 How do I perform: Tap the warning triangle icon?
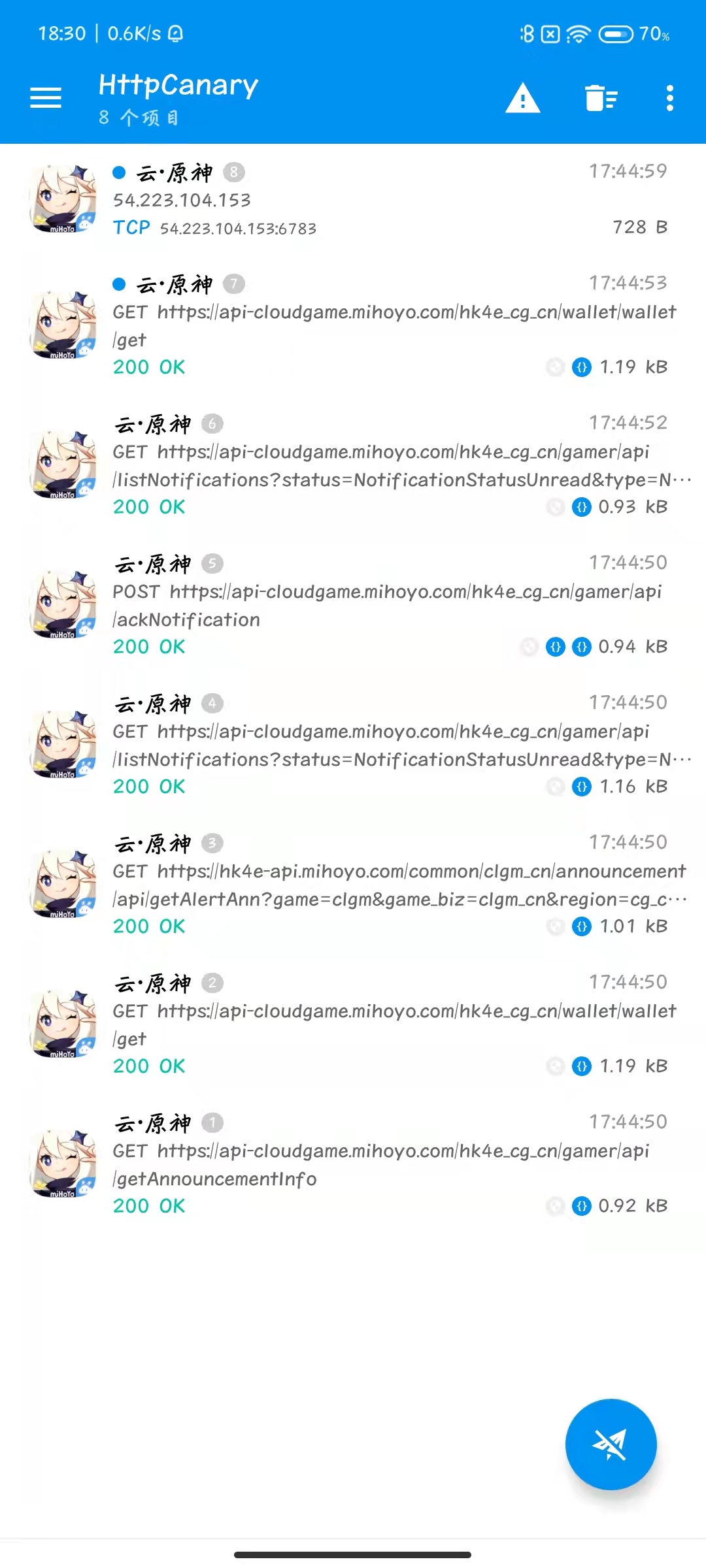click(522, 99)
